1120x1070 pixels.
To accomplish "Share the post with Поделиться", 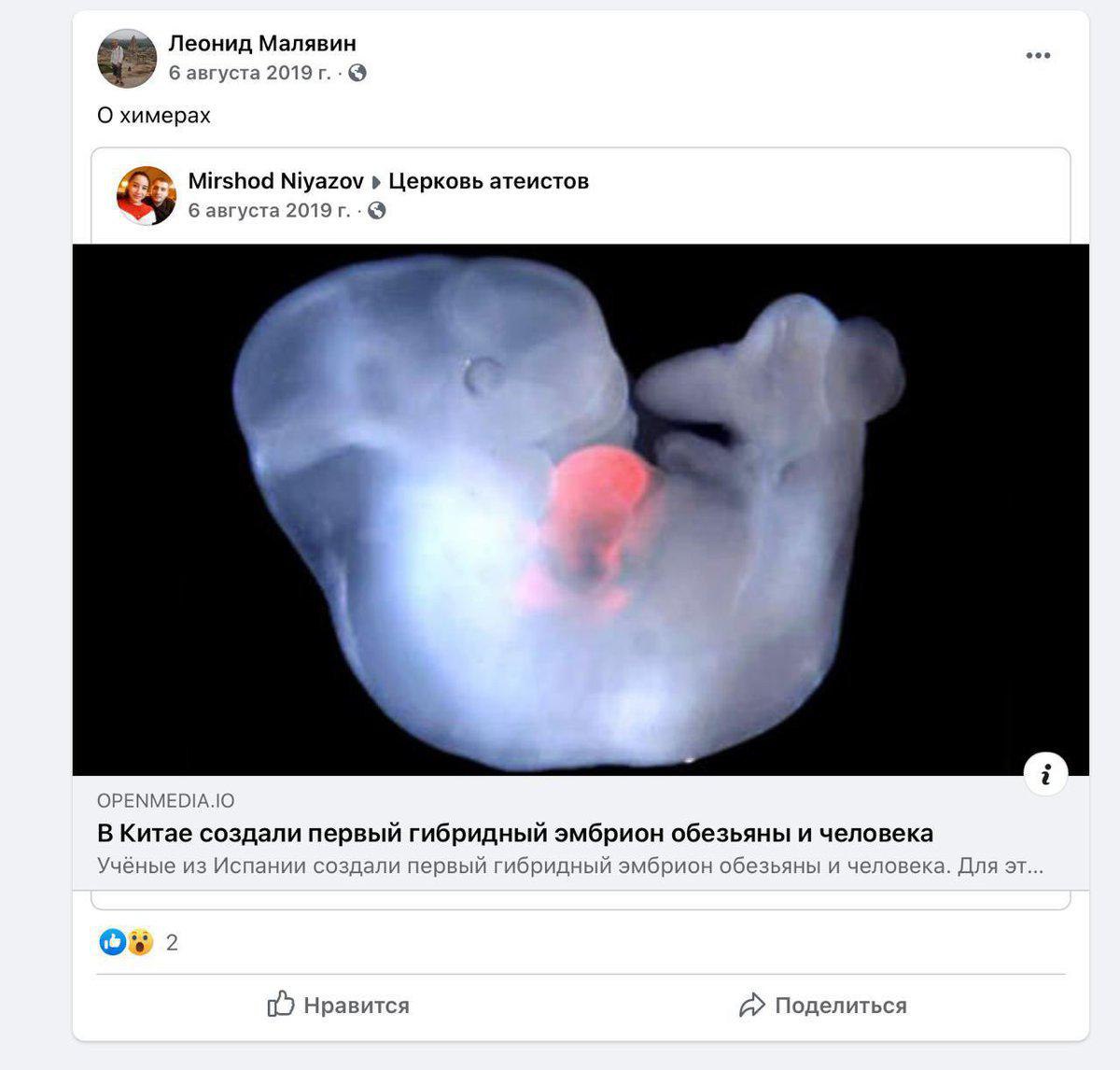I will pyautogui.click(x=822, y=1006).
